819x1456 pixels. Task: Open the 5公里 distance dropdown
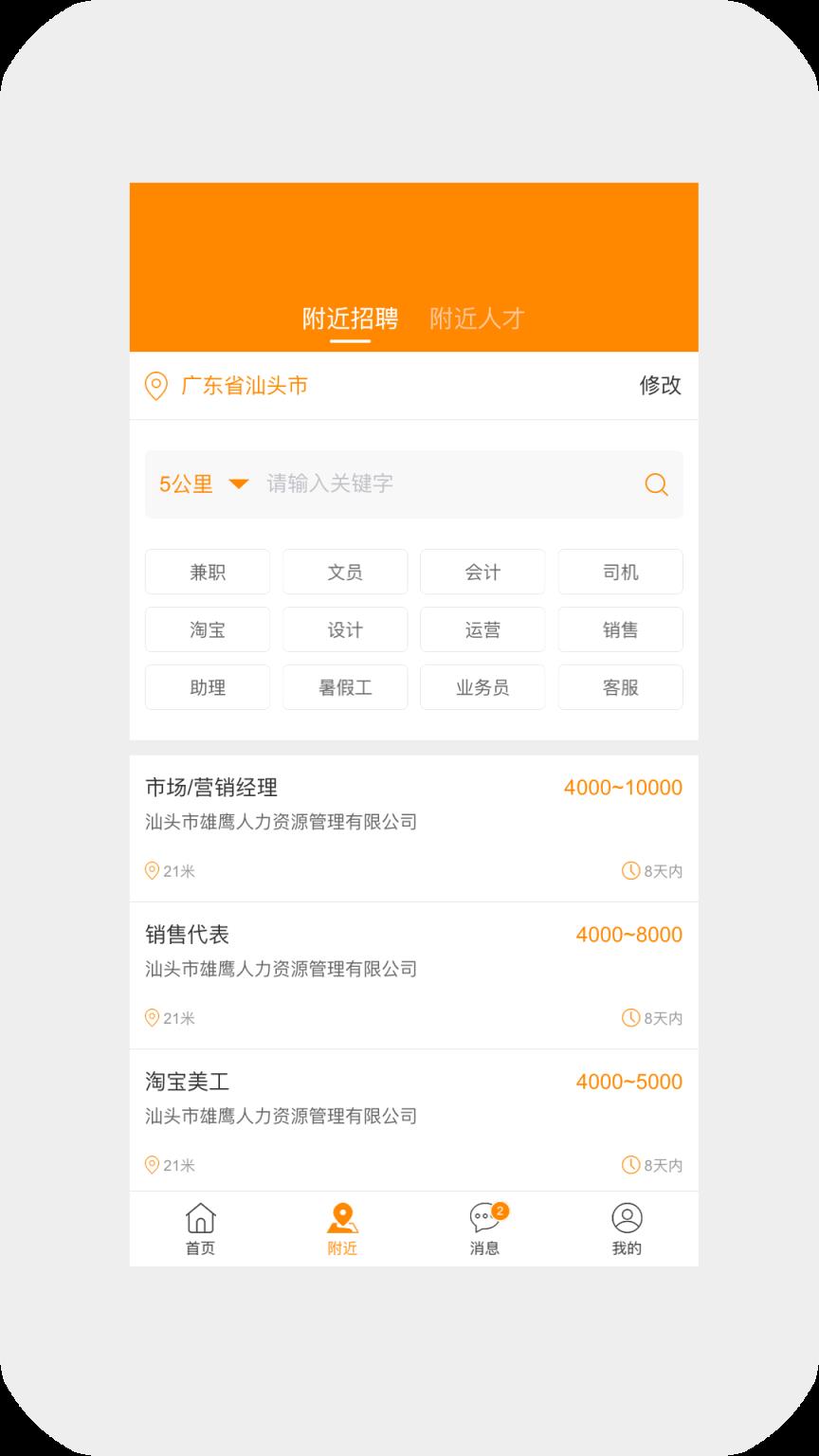pos(186,483)
